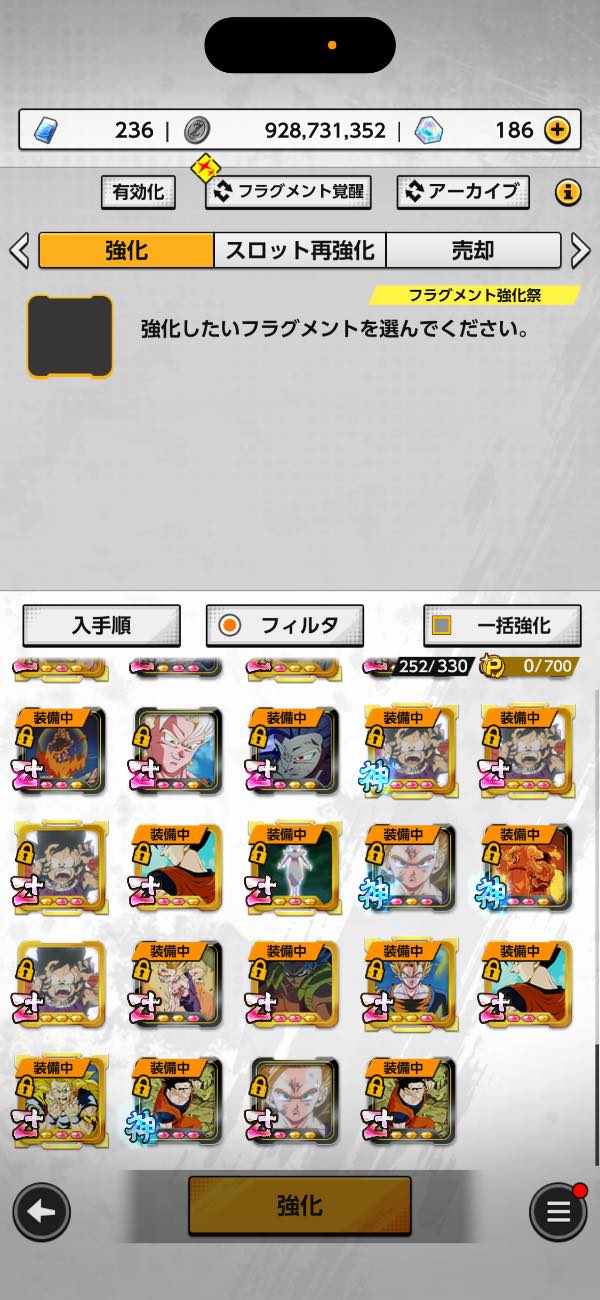Viewport: 600px width, 1300px height.
Task: Go to the previous tab with left arrow
Action: 19,250
